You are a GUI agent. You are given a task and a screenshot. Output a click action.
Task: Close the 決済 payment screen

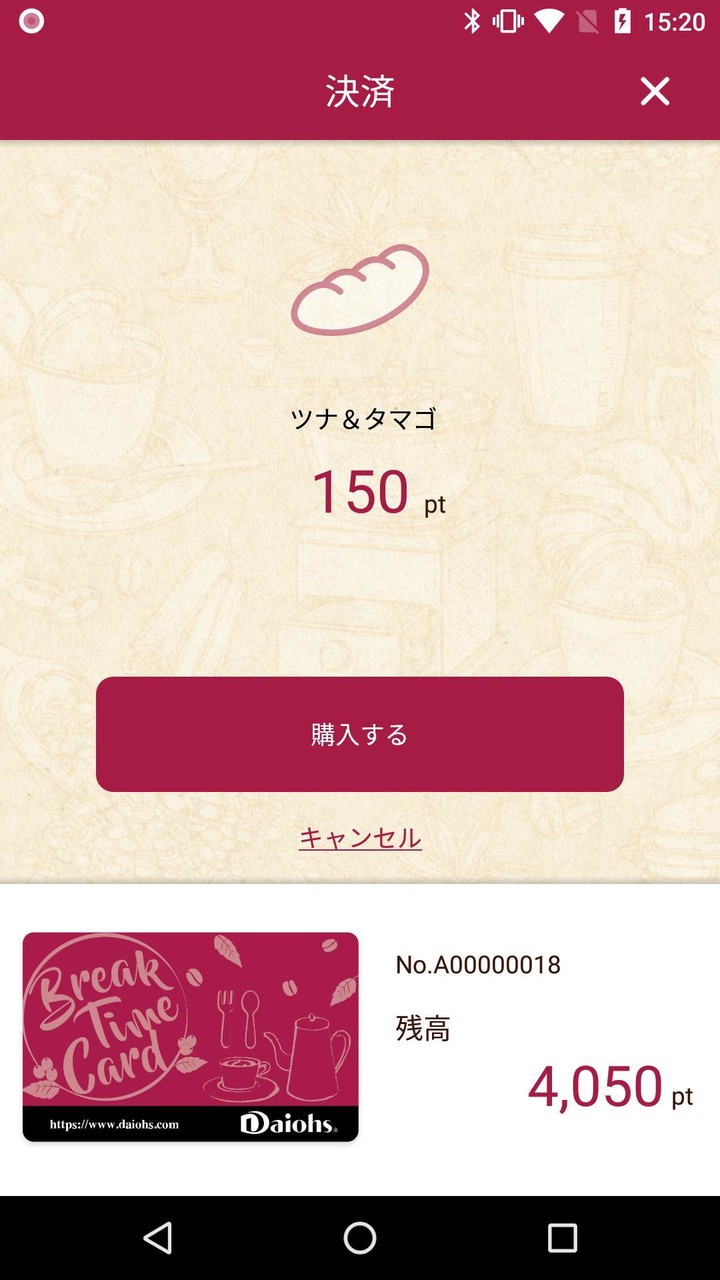coord(655,91)
